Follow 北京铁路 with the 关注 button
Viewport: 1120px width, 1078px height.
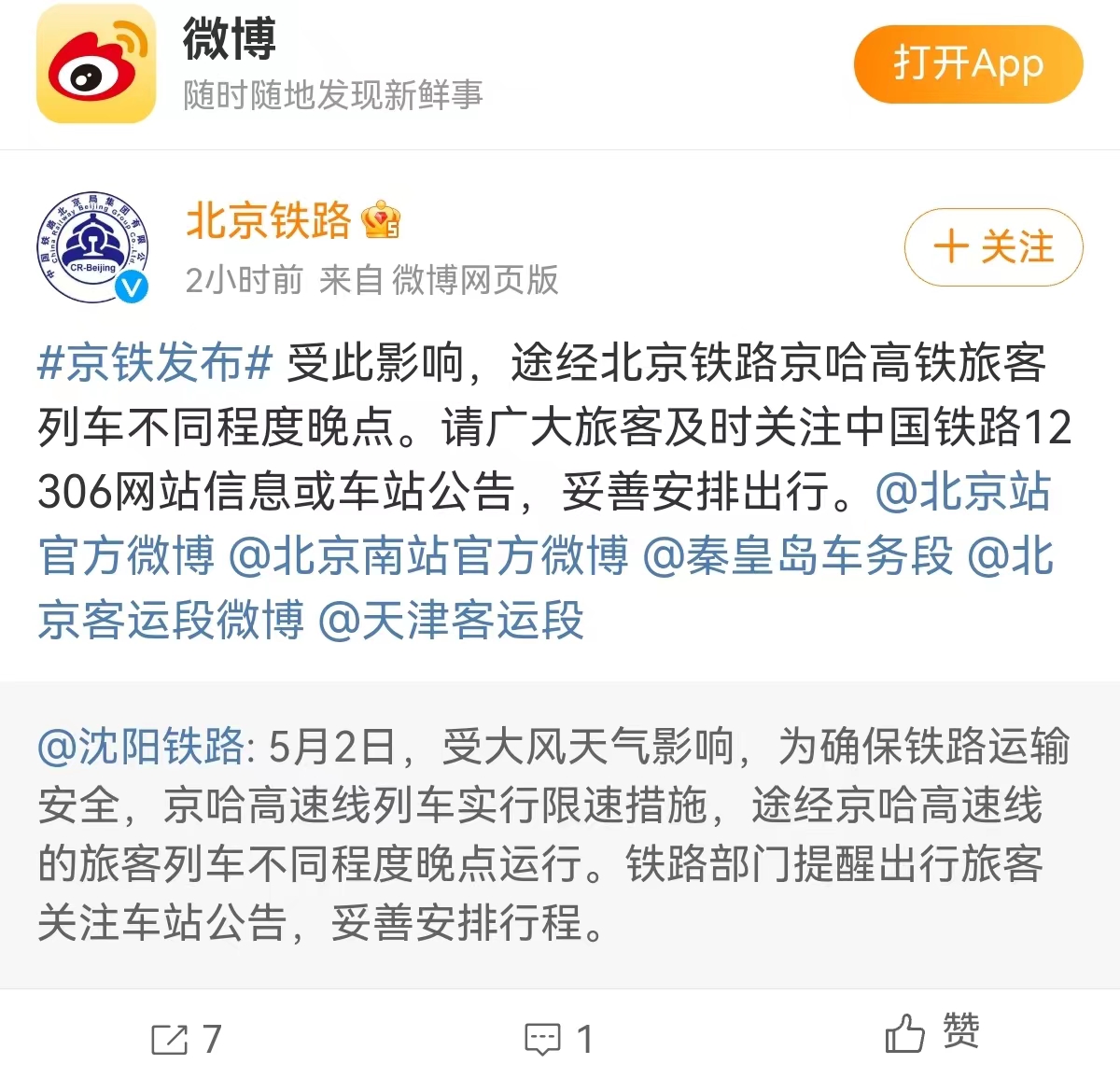(993, 247)
